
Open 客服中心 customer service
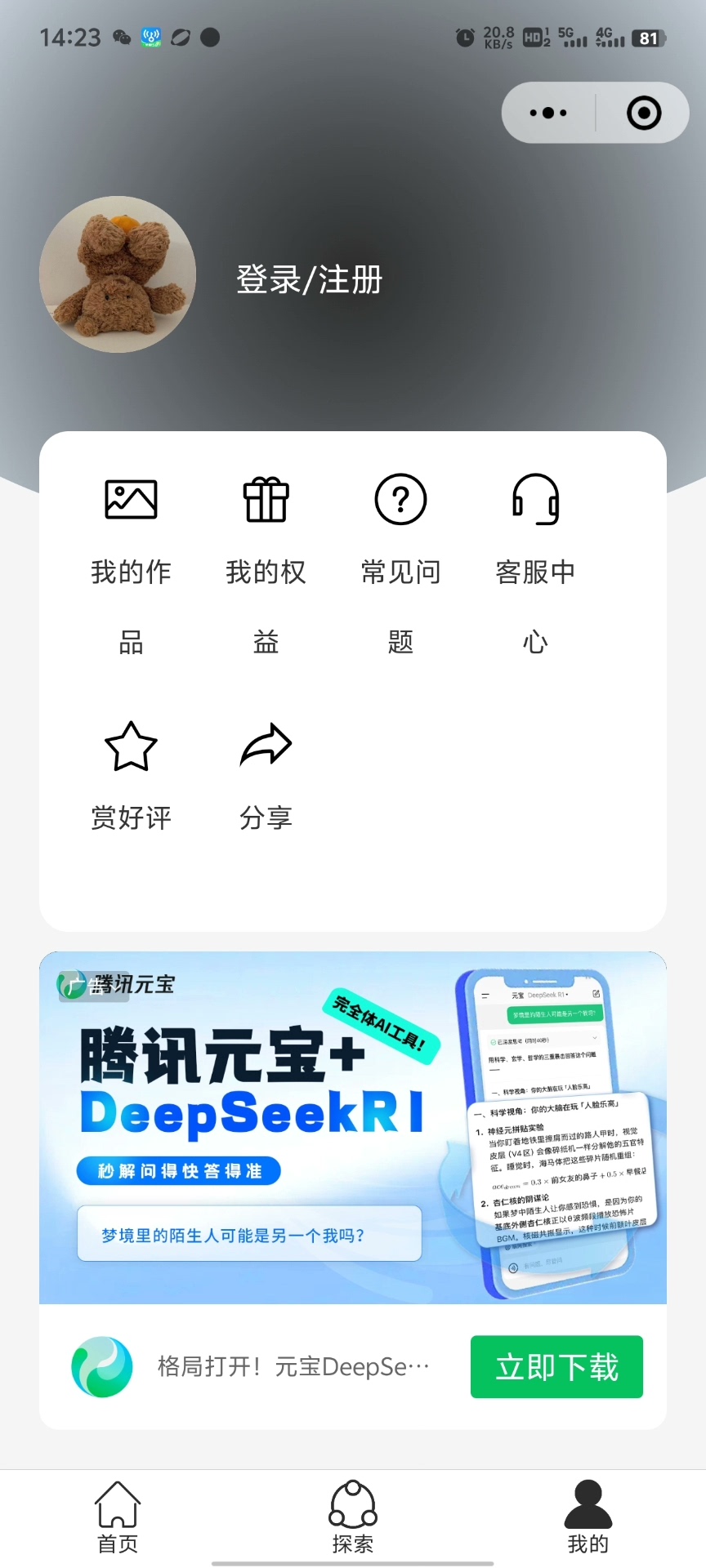pos(535,563)
